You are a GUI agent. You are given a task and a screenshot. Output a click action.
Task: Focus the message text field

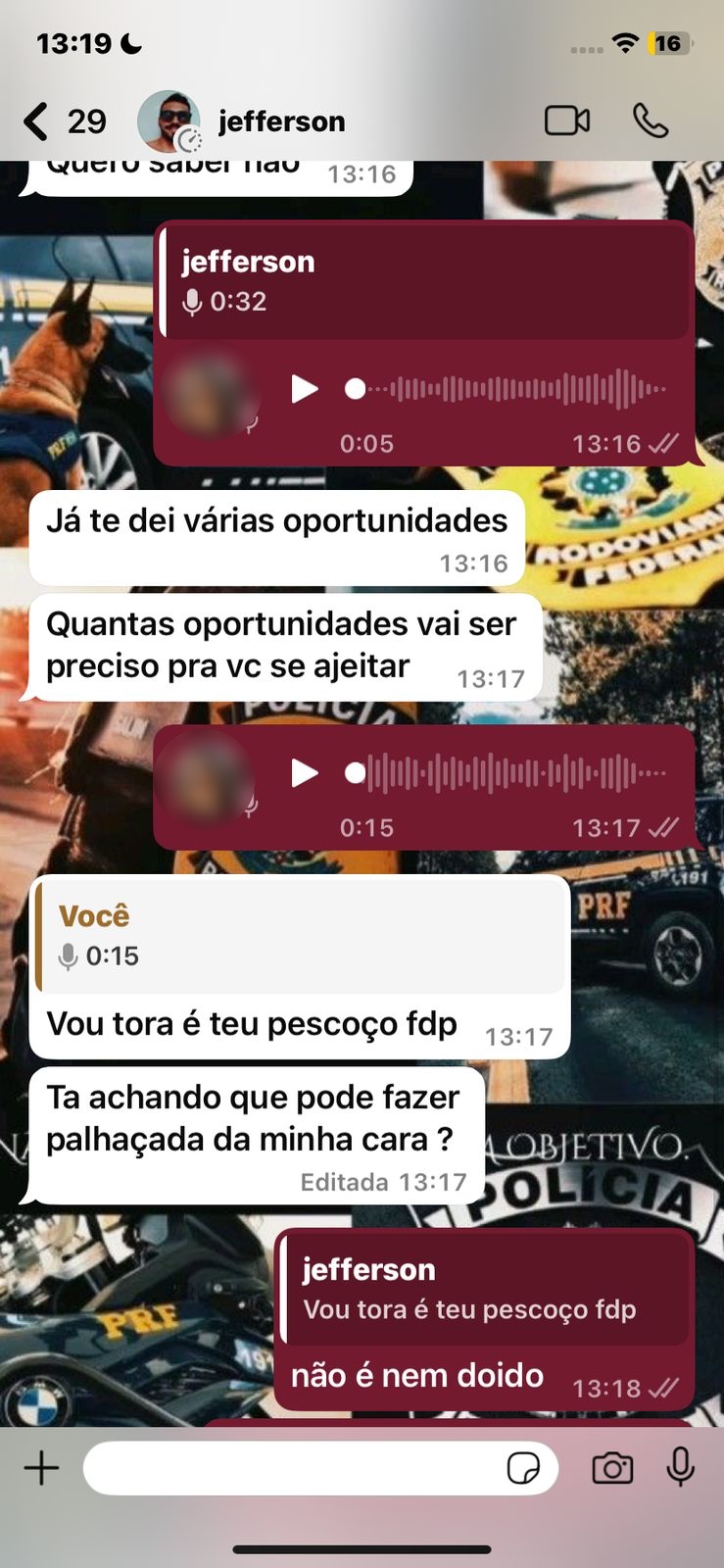tap(294, 1468)
